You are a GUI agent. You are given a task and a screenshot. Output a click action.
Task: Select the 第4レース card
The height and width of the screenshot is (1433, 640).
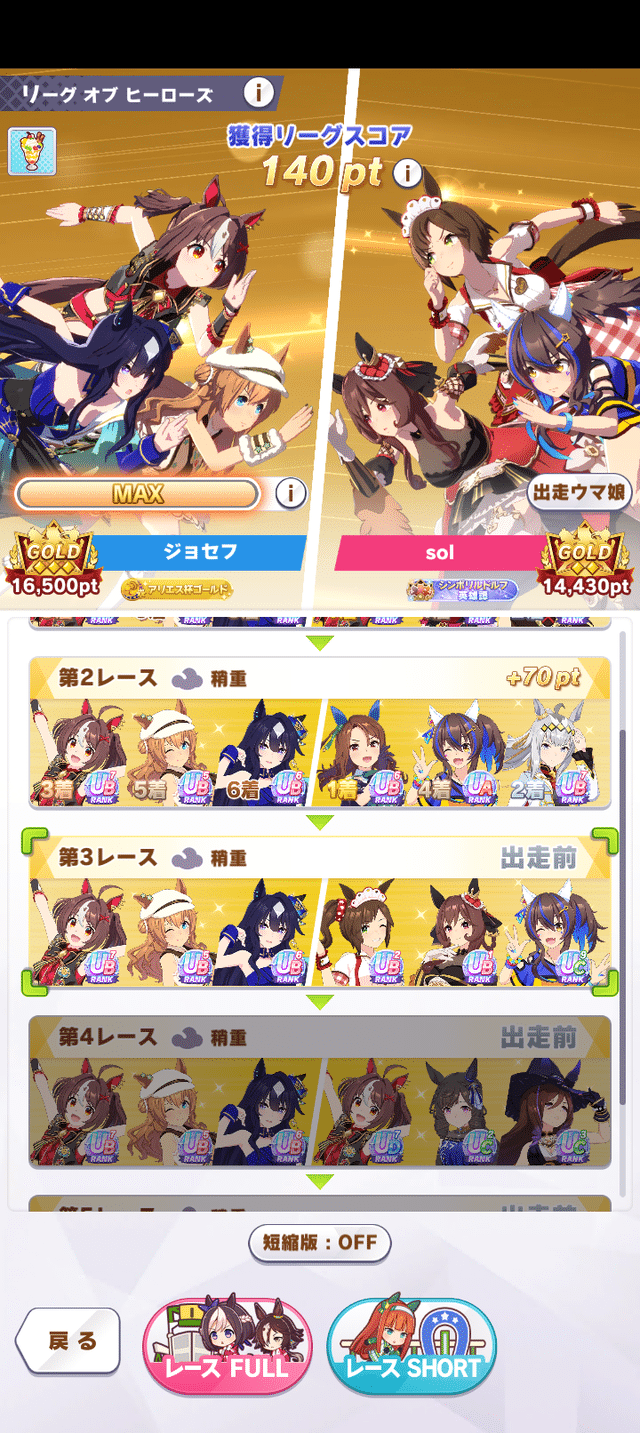pos(319,1093)
